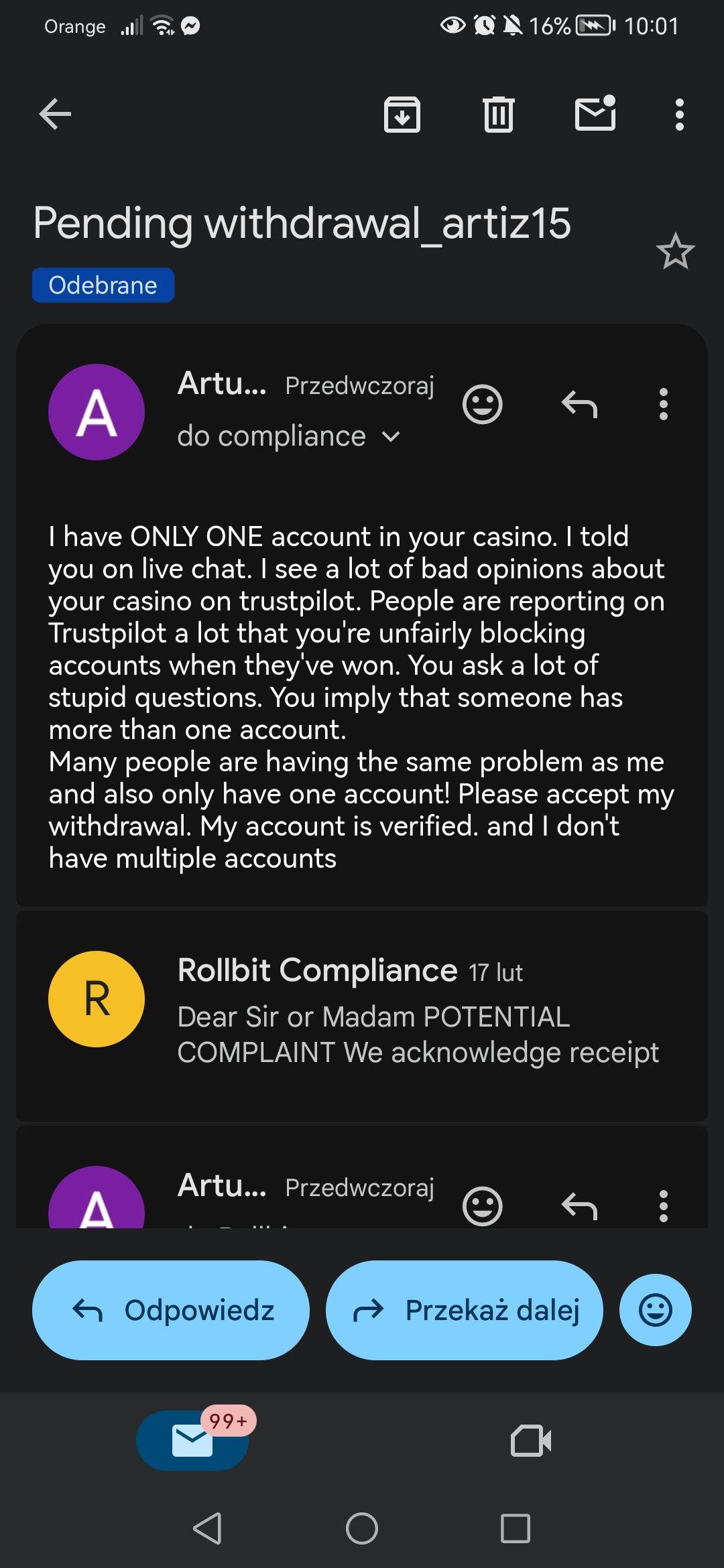The height and width of the screenshot is (1568, 724).
Task: Open recent apps from navigation bar
Action: (515, 1528)
